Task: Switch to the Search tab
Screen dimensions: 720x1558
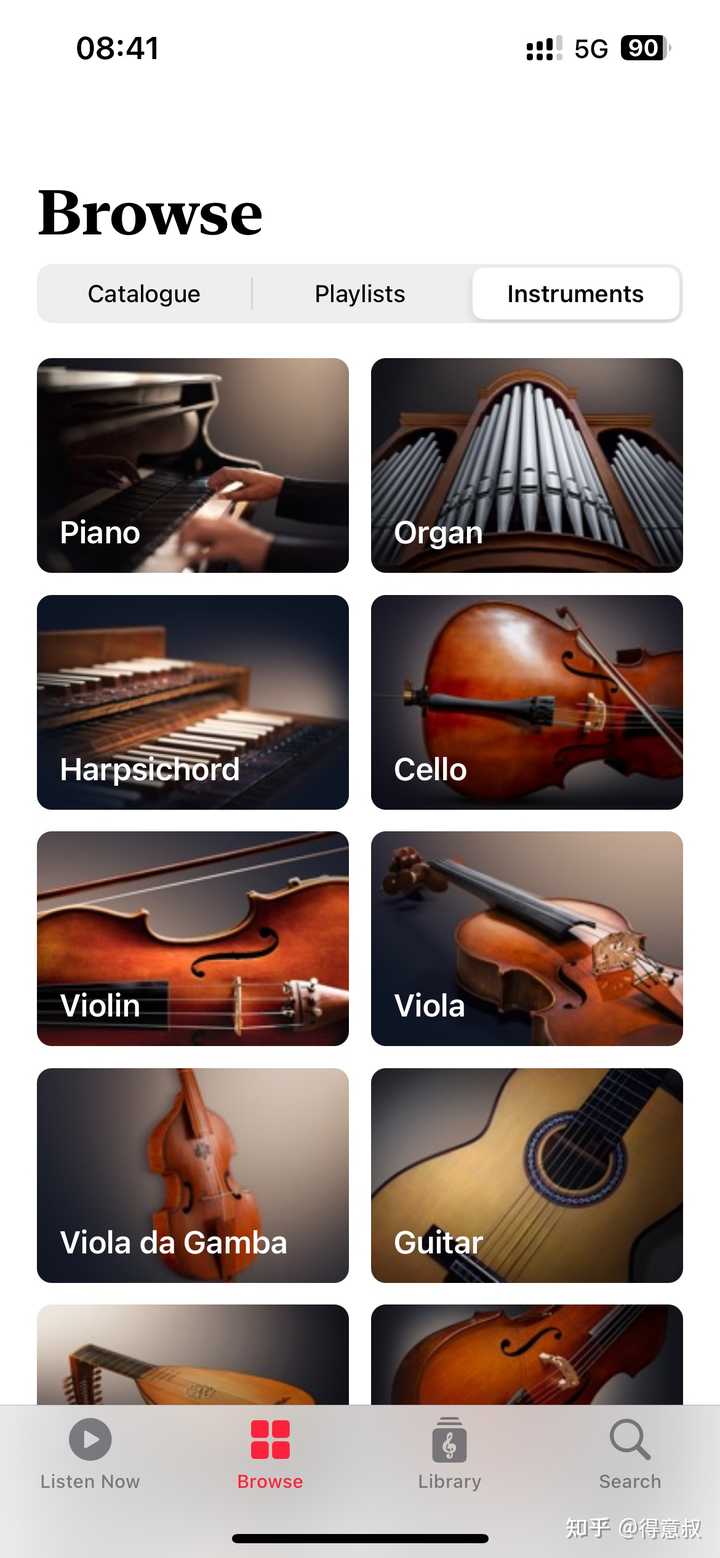Action: tap(630, 1455)
